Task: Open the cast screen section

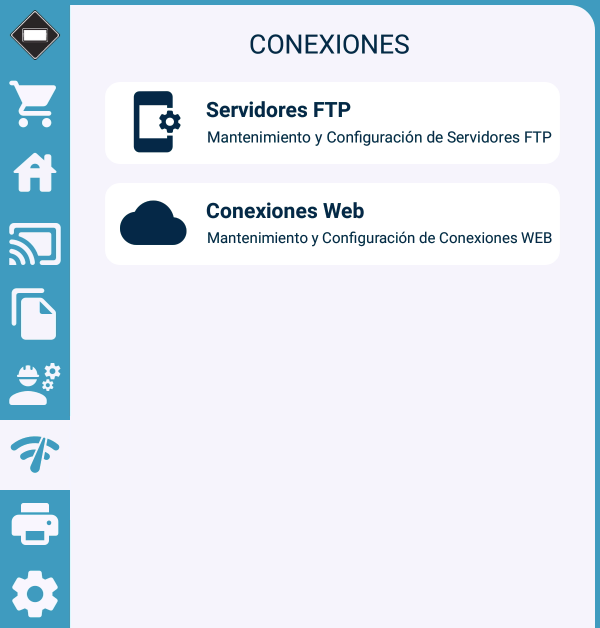Action: (x=34, y=244)
